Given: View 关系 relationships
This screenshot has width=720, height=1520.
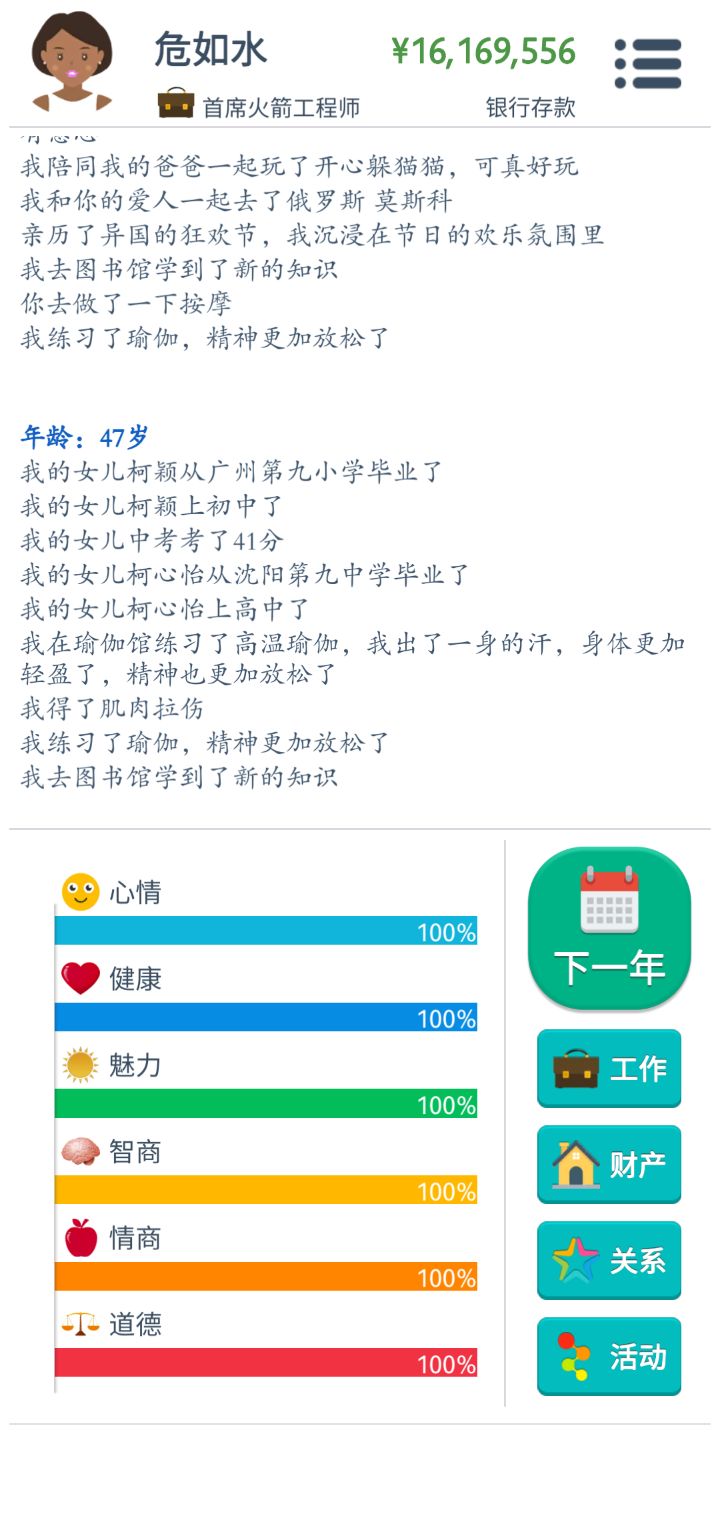Looking at the screenshot, I should point(609,1260).
